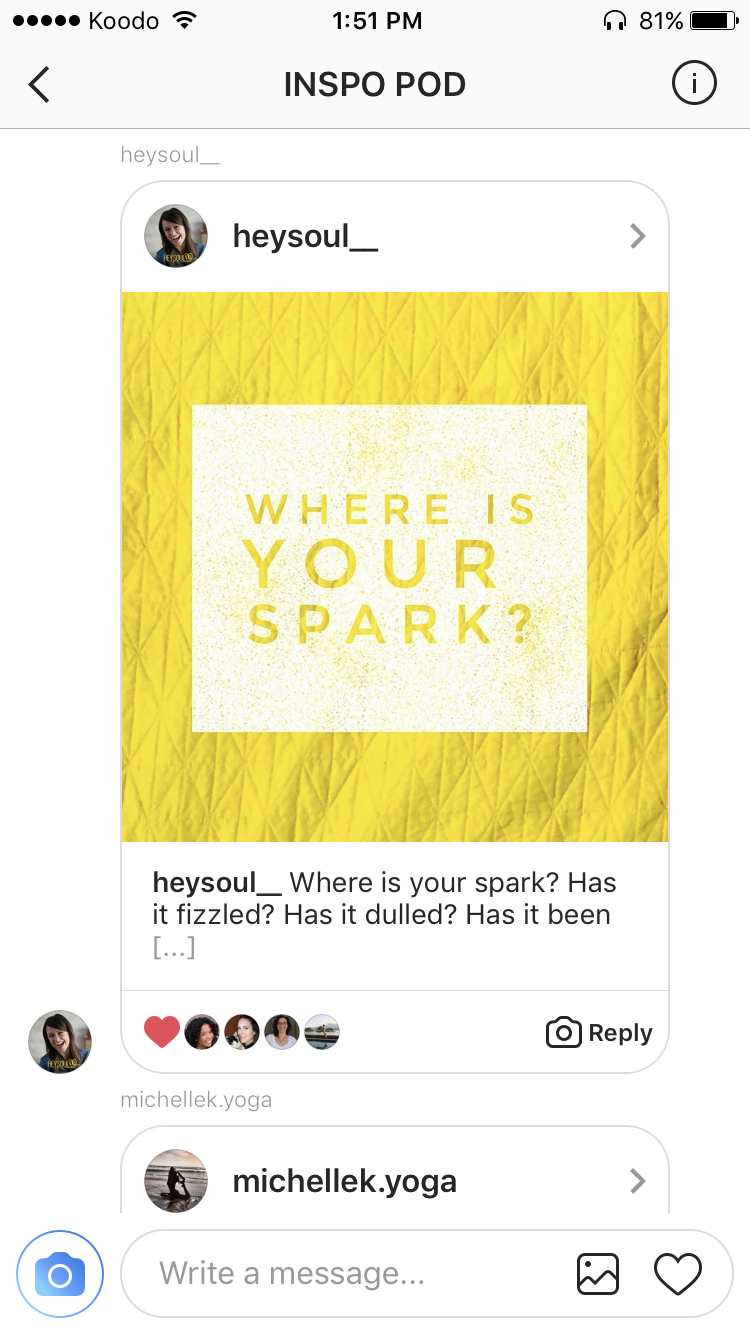This screenshot has width=750, height=1334.
Task: Attach a photo from gallery
Action: [598, 1274]
